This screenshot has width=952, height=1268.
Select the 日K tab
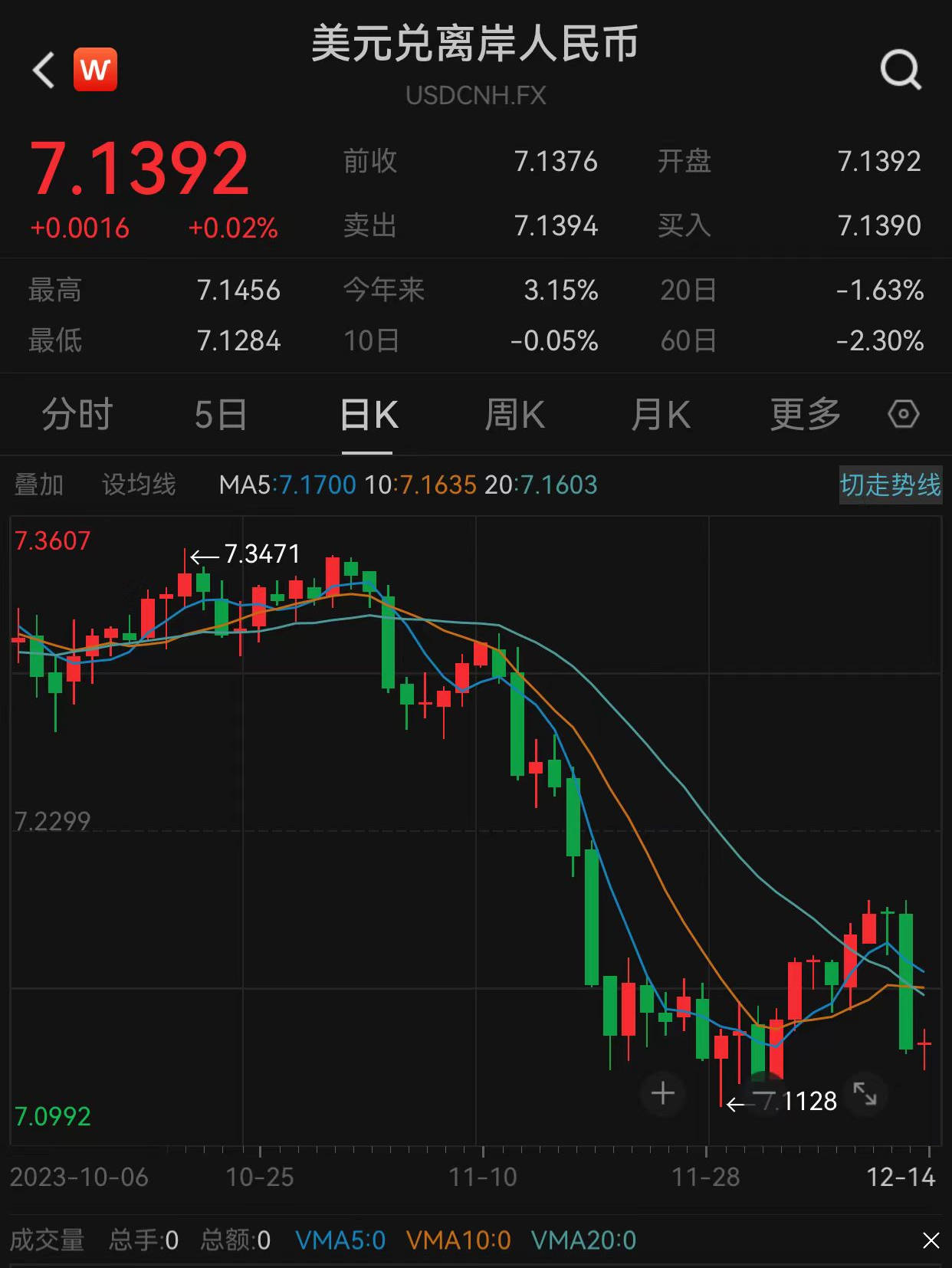click(x=368, y=415)
